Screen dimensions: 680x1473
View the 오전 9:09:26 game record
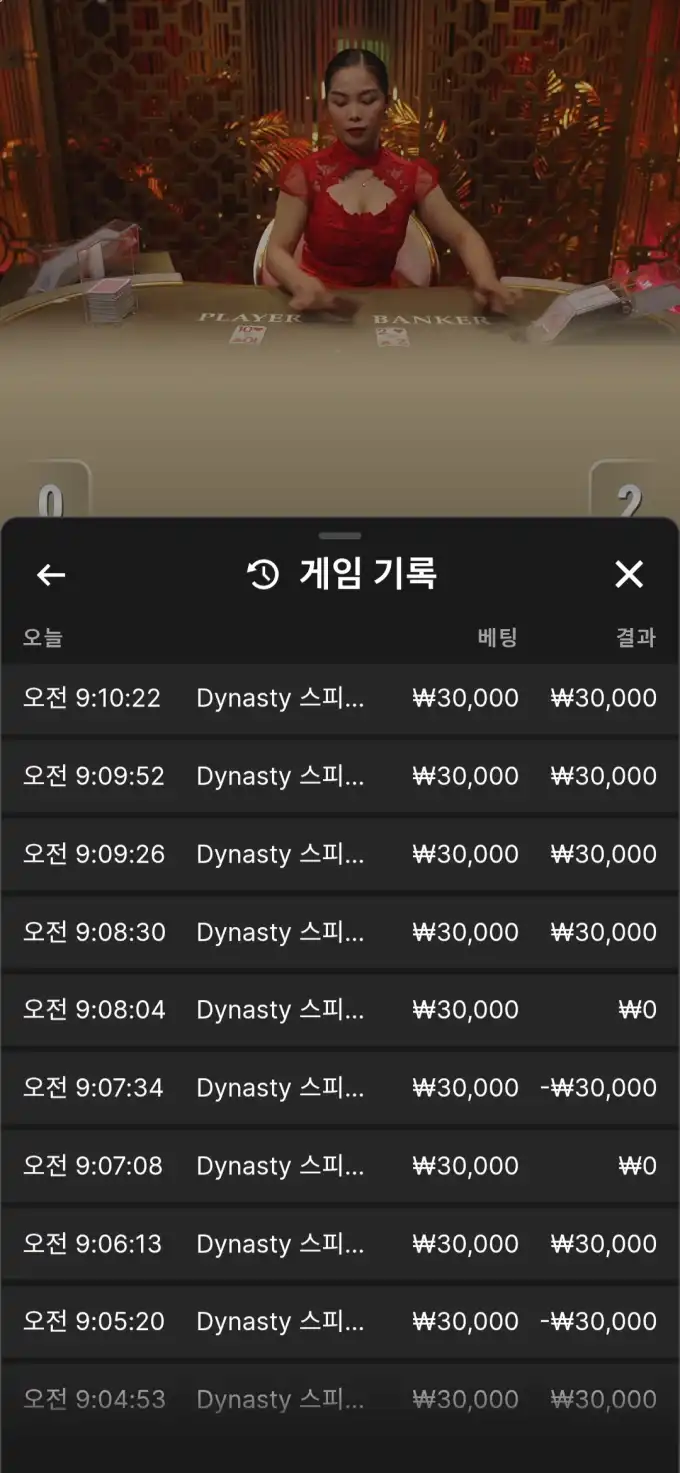coord(340,854)
